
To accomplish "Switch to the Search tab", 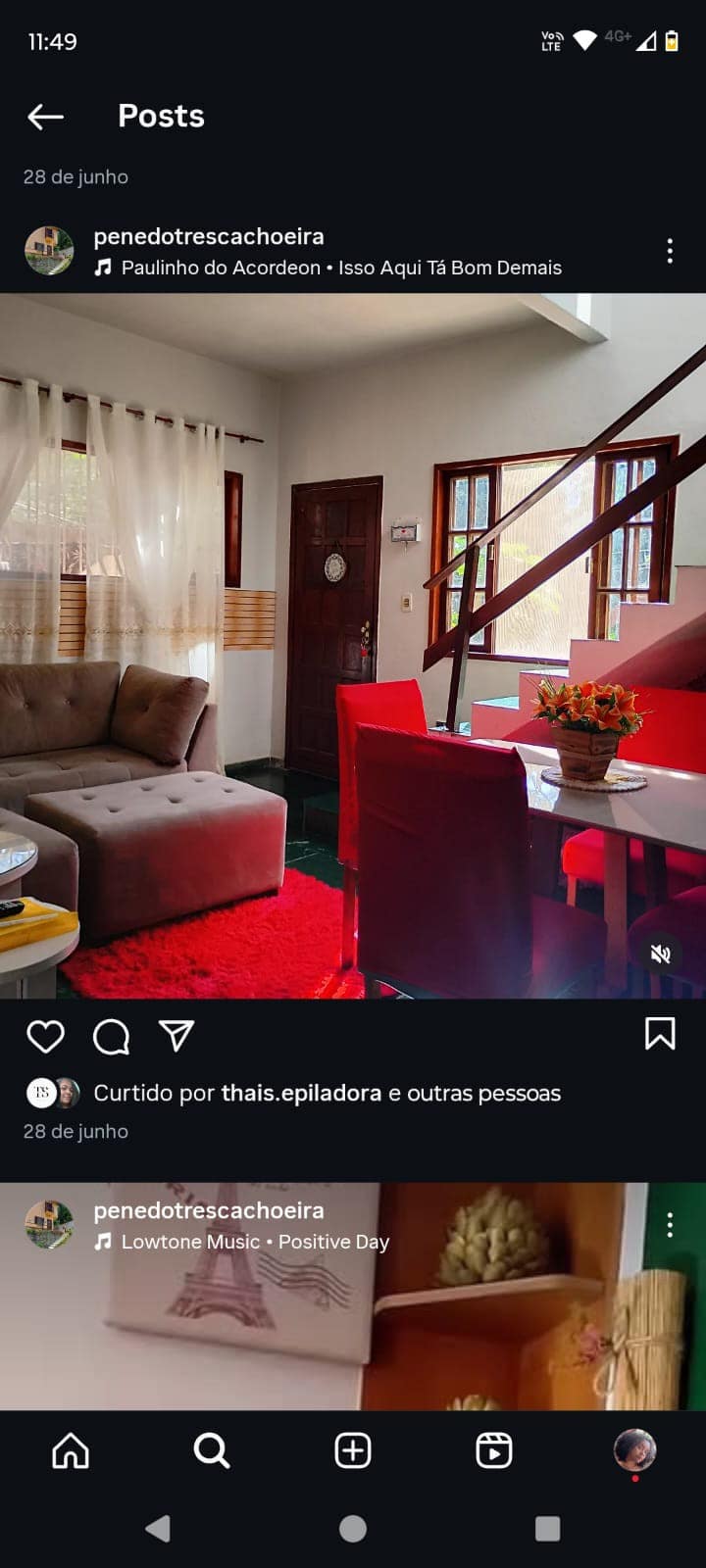I will (211, 1450).
